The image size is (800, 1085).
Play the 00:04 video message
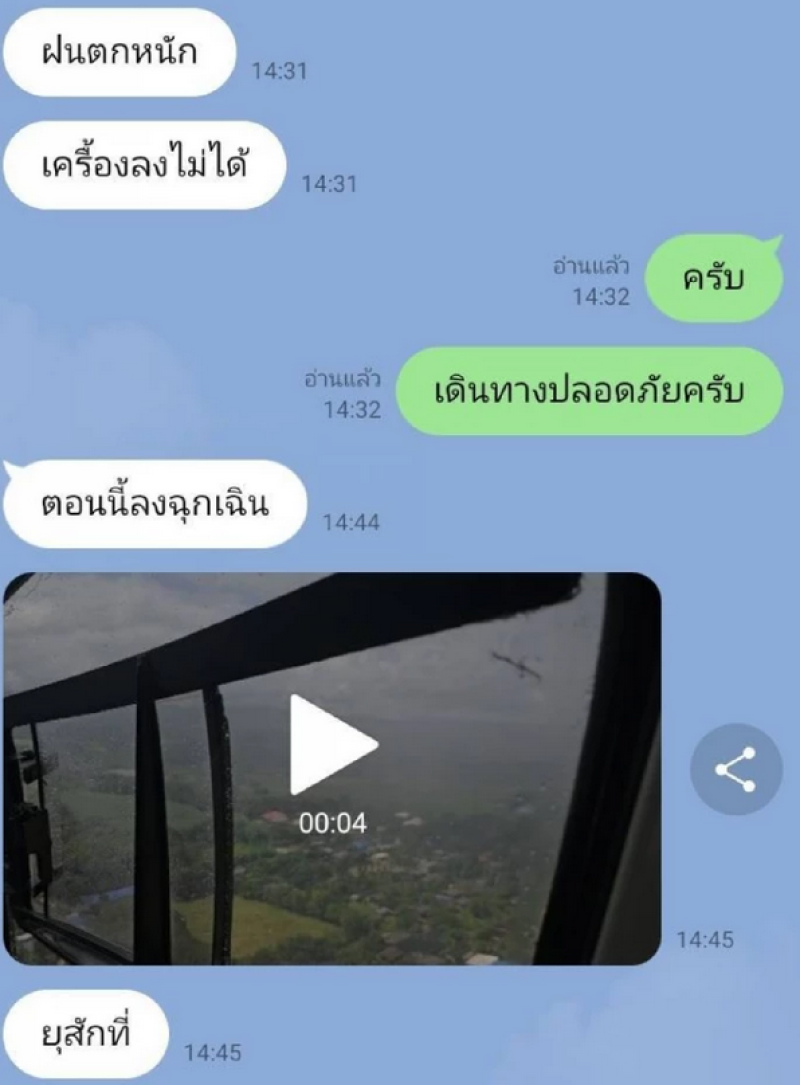[332, 745]
